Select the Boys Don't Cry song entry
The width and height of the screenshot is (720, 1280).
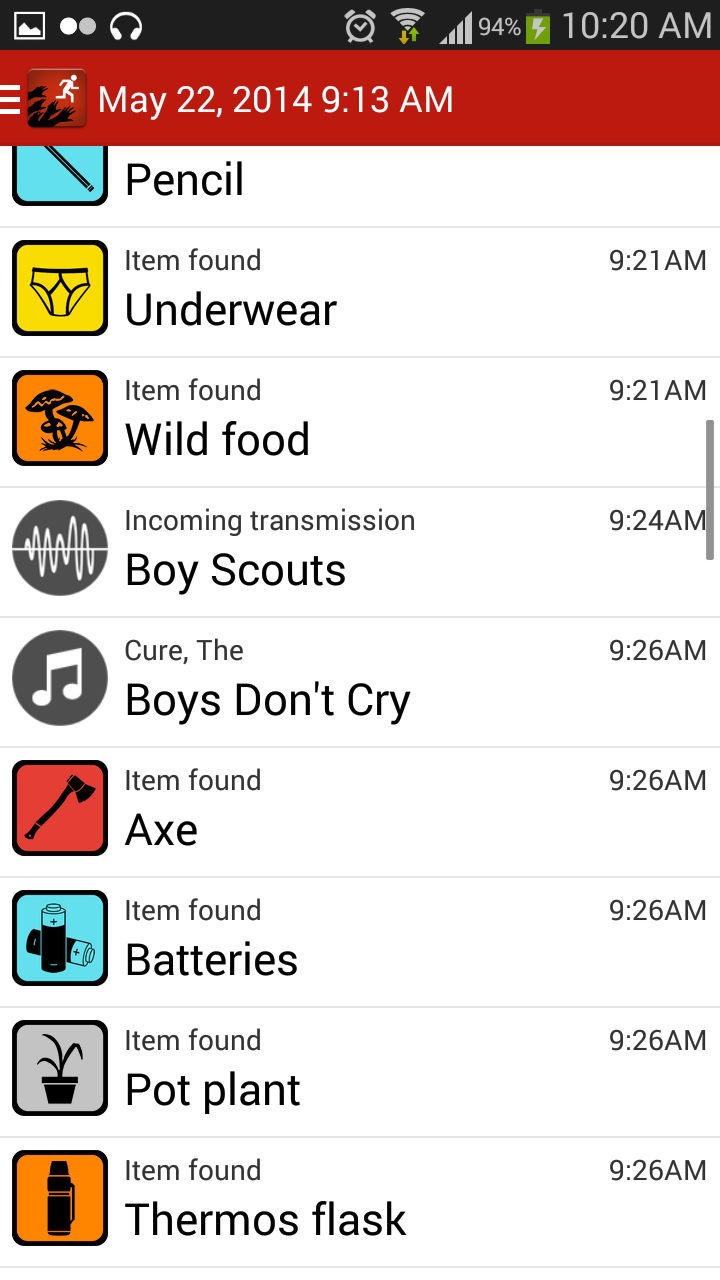click(x=360, y=682)
